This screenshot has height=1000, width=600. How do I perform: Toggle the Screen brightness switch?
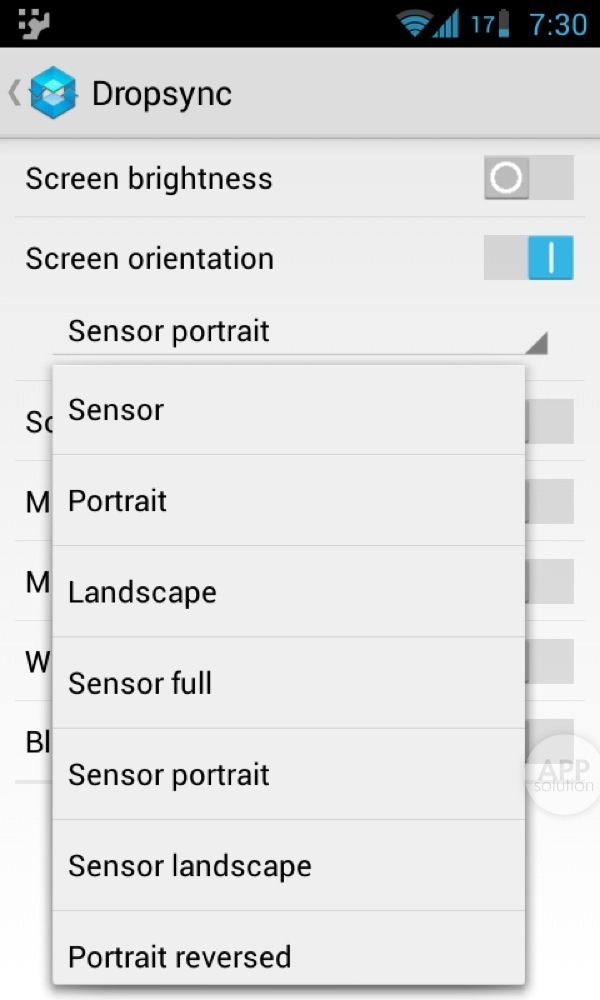pyautogui.click(x=528, y=178)
